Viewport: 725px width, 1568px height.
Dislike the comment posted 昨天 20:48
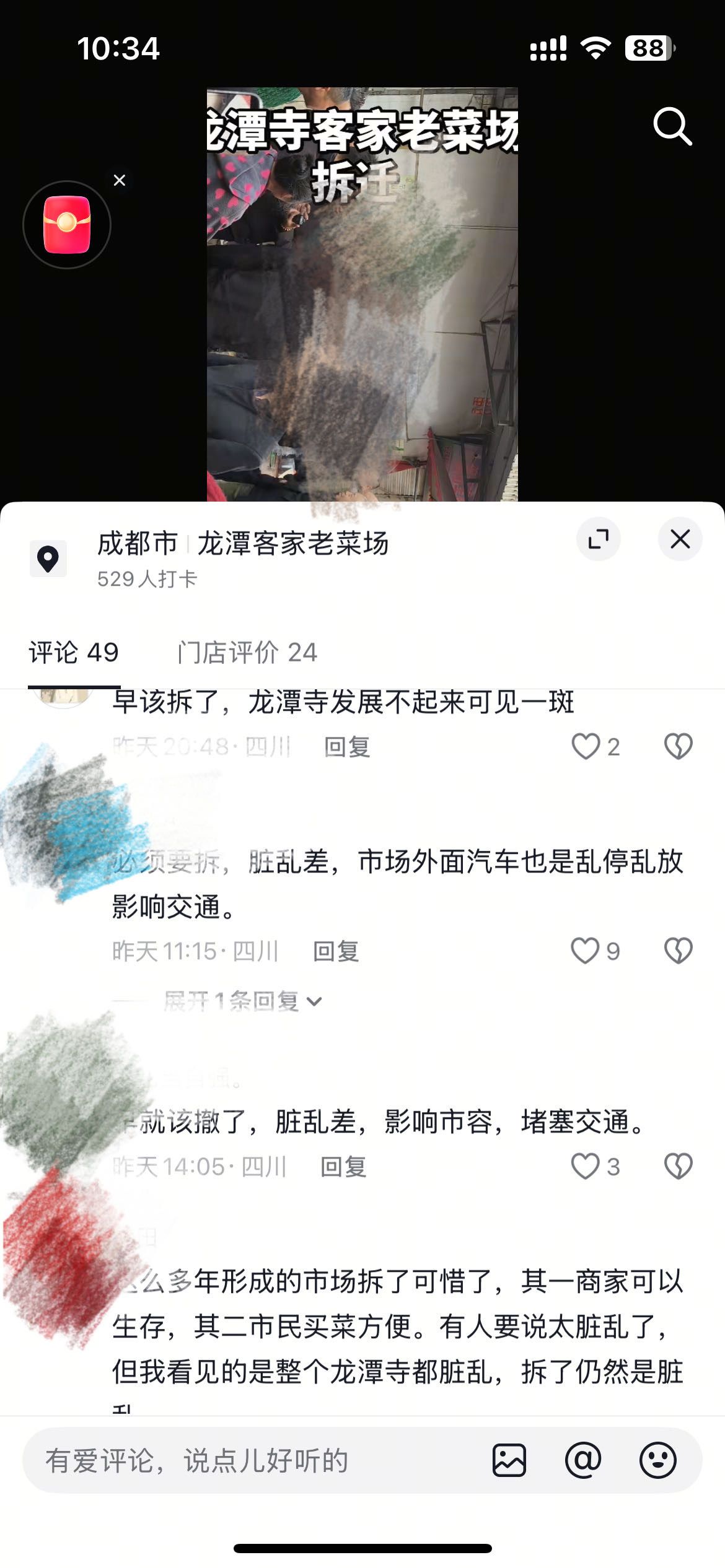678,747
